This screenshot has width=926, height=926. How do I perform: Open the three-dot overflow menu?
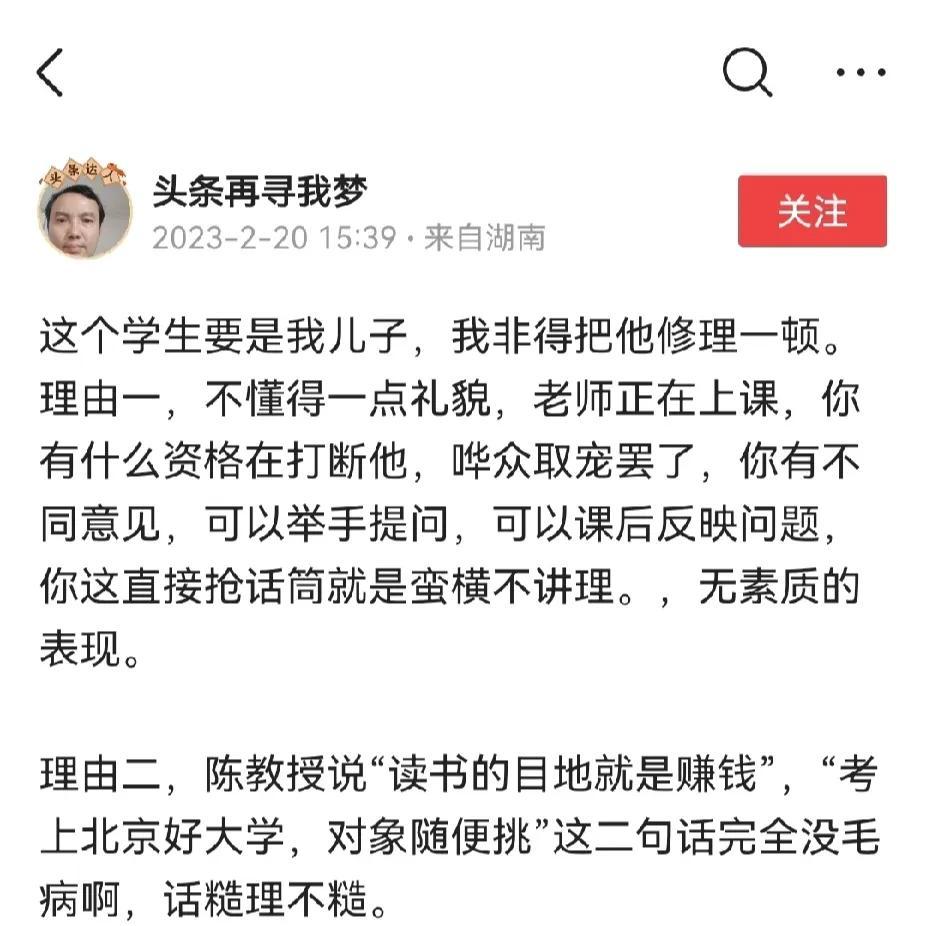point(860,72)
